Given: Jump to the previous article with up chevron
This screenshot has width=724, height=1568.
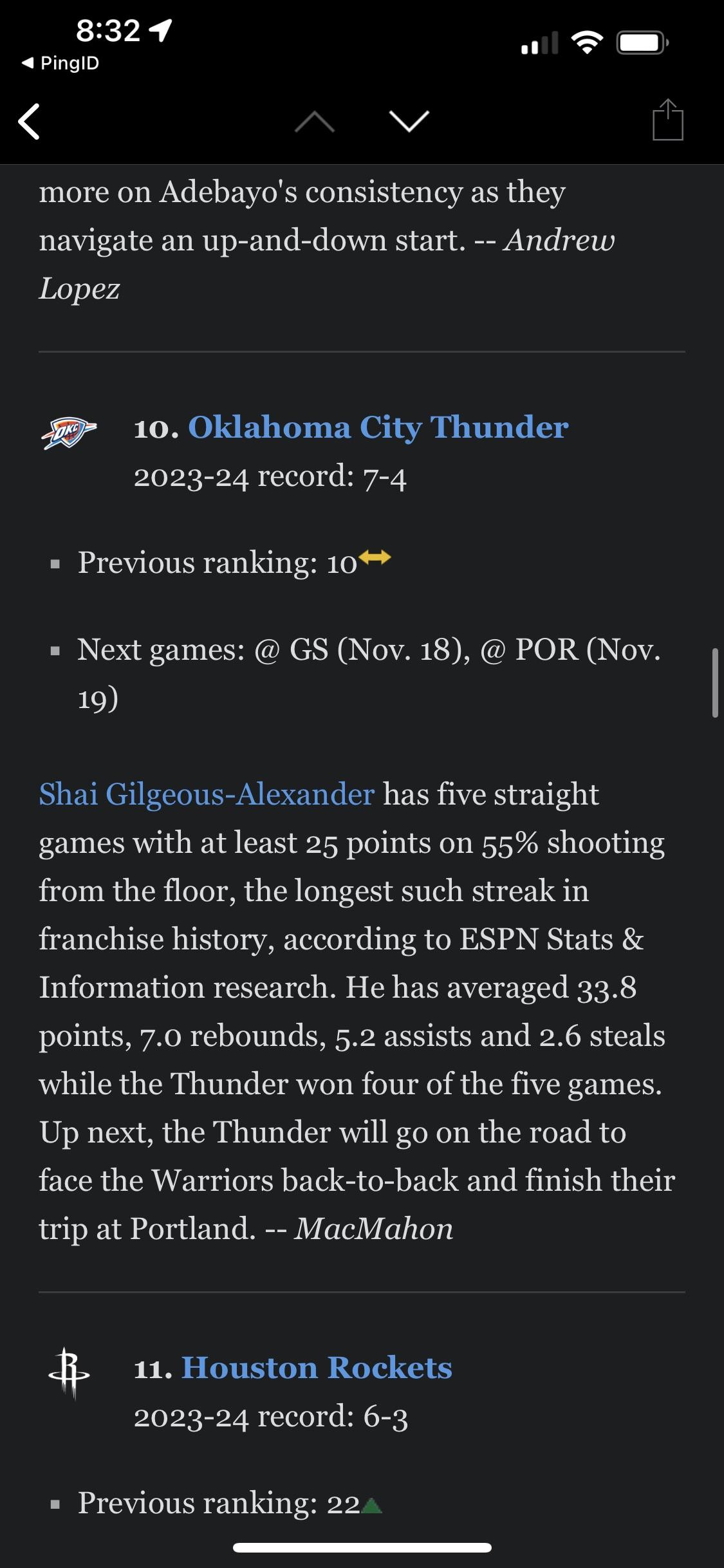Looking at the screenshot, I should point(314,121).
